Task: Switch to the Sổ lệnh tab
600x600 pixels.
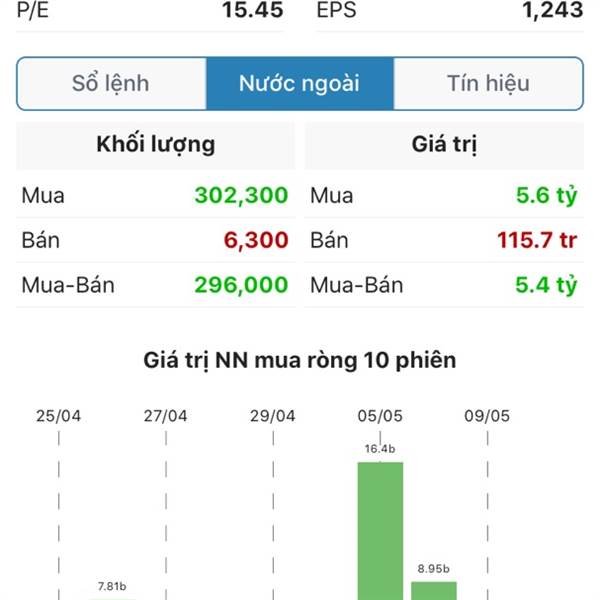Action: [x=111, y=84]
